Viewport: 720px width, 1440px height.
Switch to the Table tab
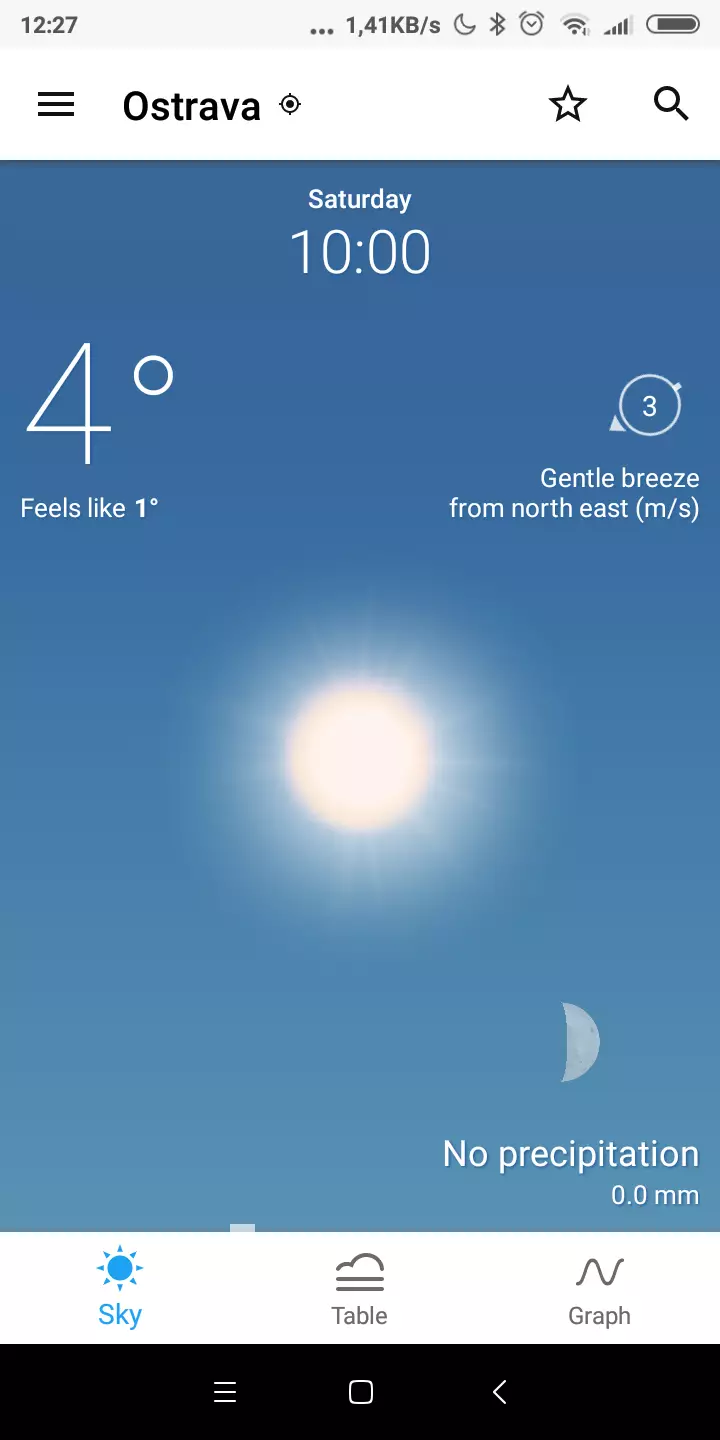359,1288
